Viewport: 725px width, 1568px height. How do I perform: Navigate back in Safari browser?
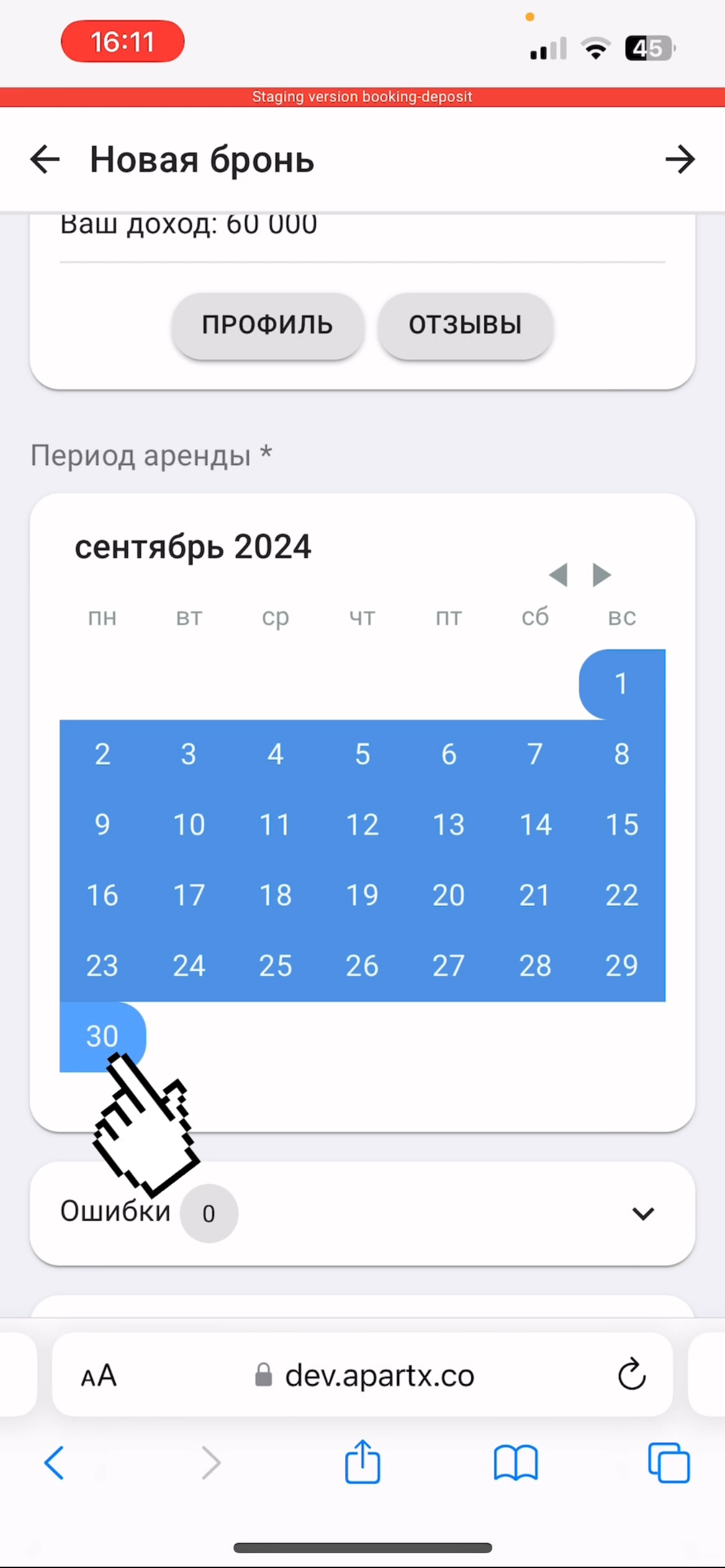click(55, 1463)
